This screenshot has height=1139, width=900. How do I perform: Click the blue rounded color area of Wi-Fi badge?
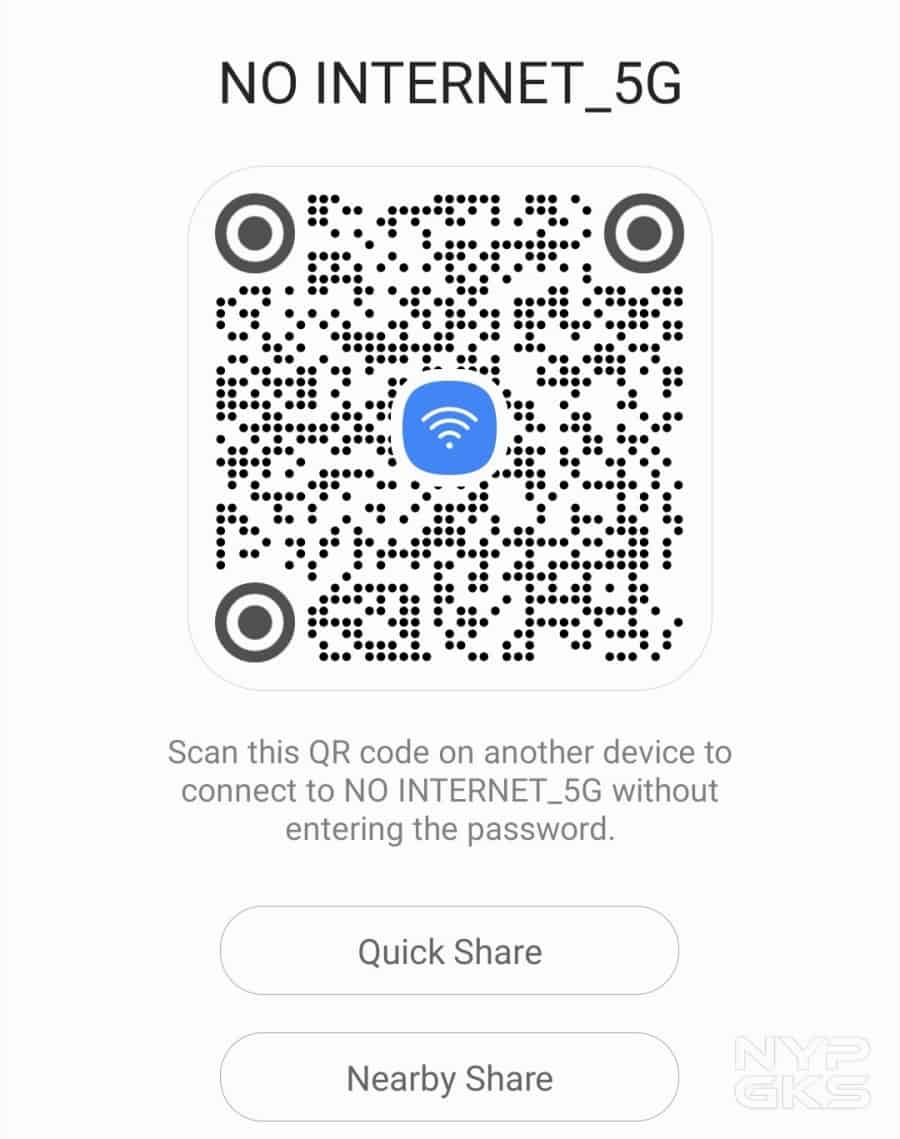pos(447,425)
